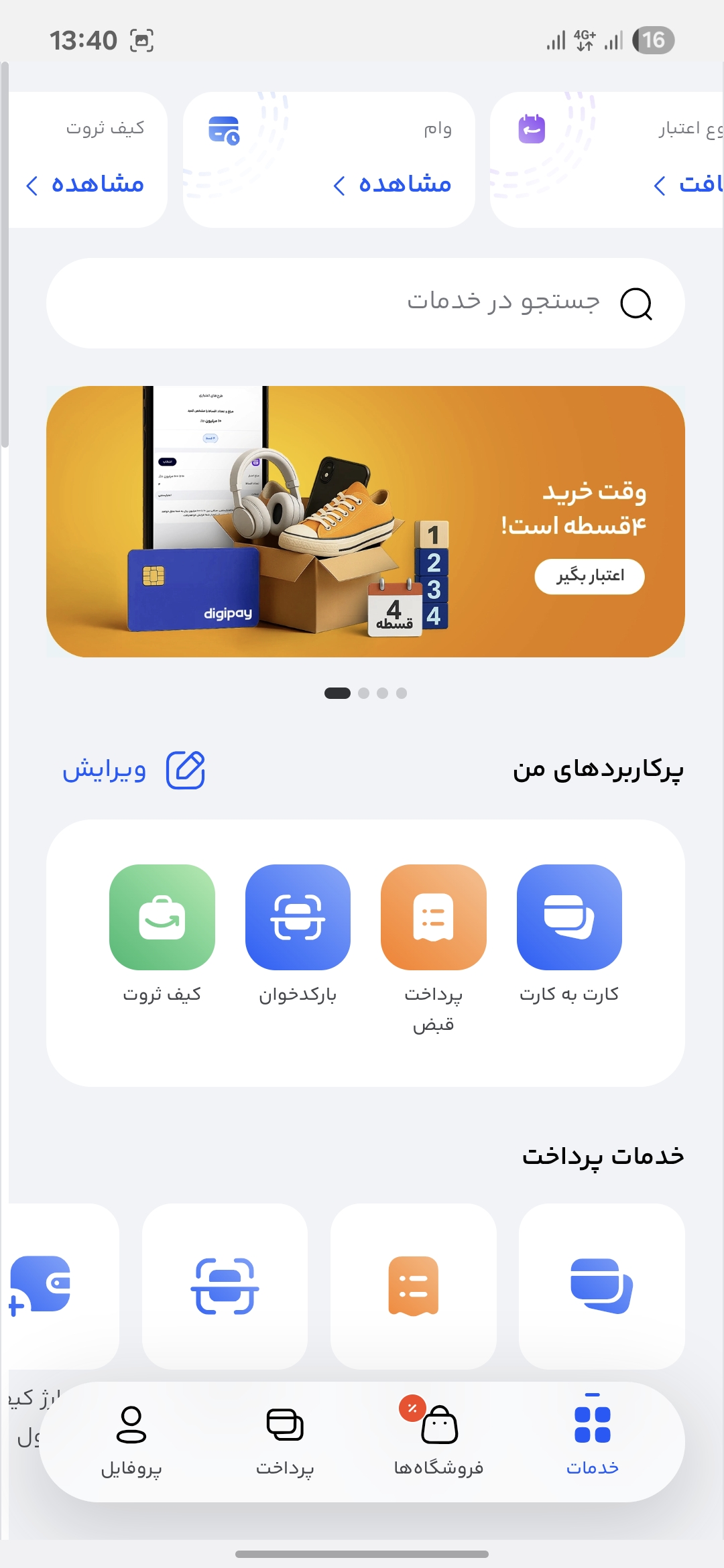Open card transfer tile under خدمات پرداخت
Image resolution: width=724 pixels, height=1568 pixels.
(x=601, y=1286)
